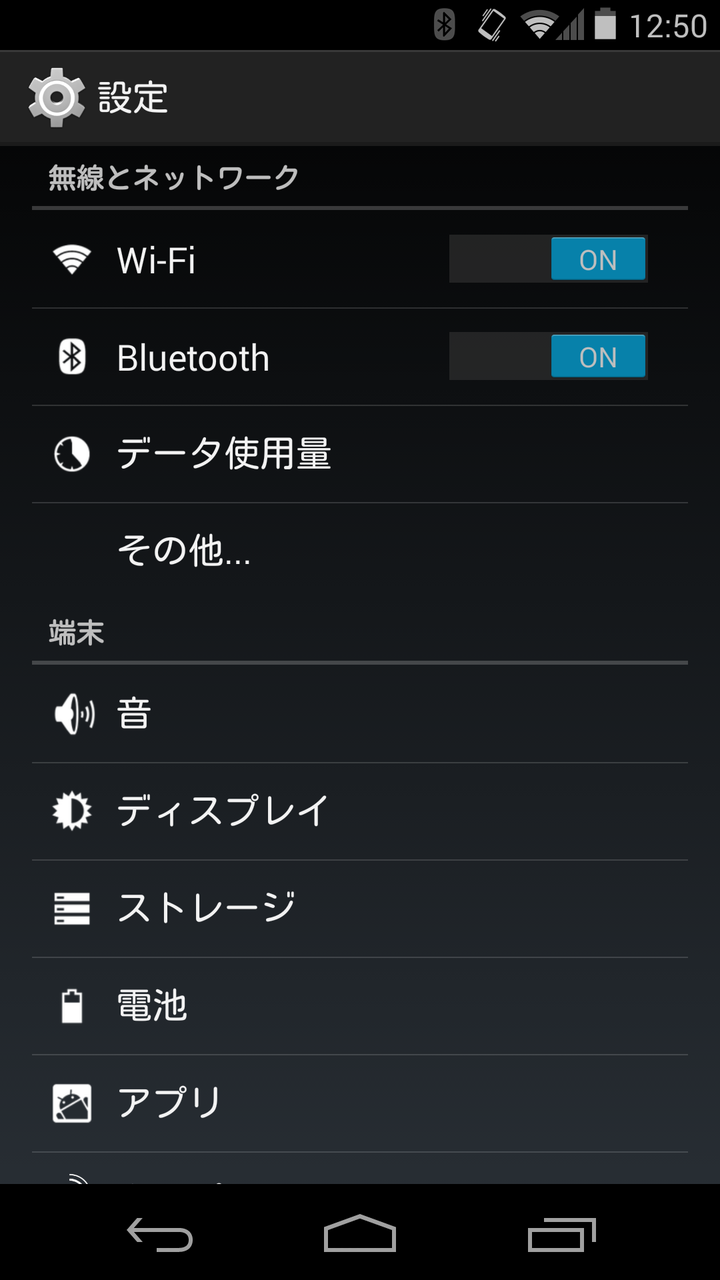720x1280 pixels.
Task: Open データ使用量 settings
Action: coord(360,454)
